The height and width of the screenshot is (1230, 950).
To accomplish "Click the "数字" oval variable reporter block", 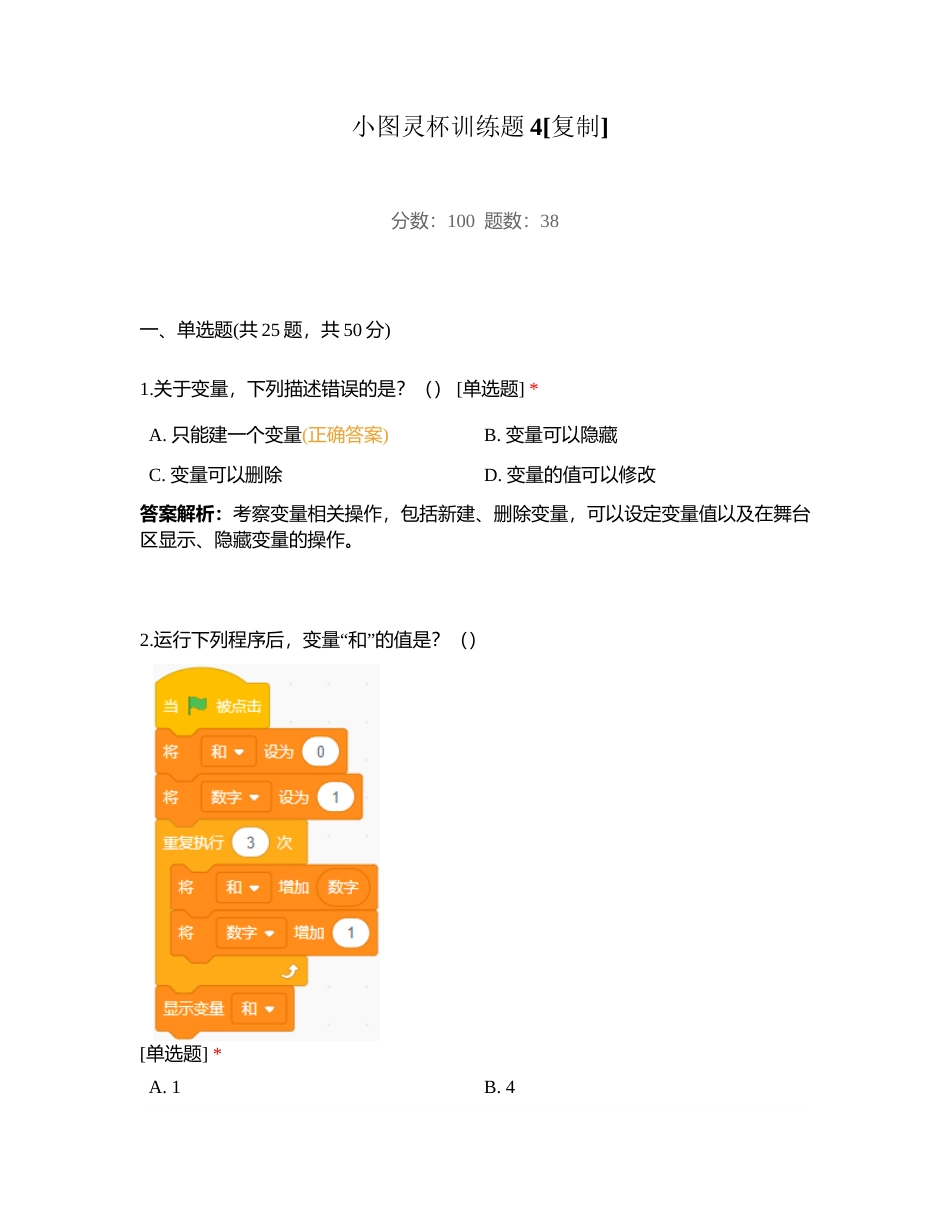I will pyautogui.click(x=343, y=888).
